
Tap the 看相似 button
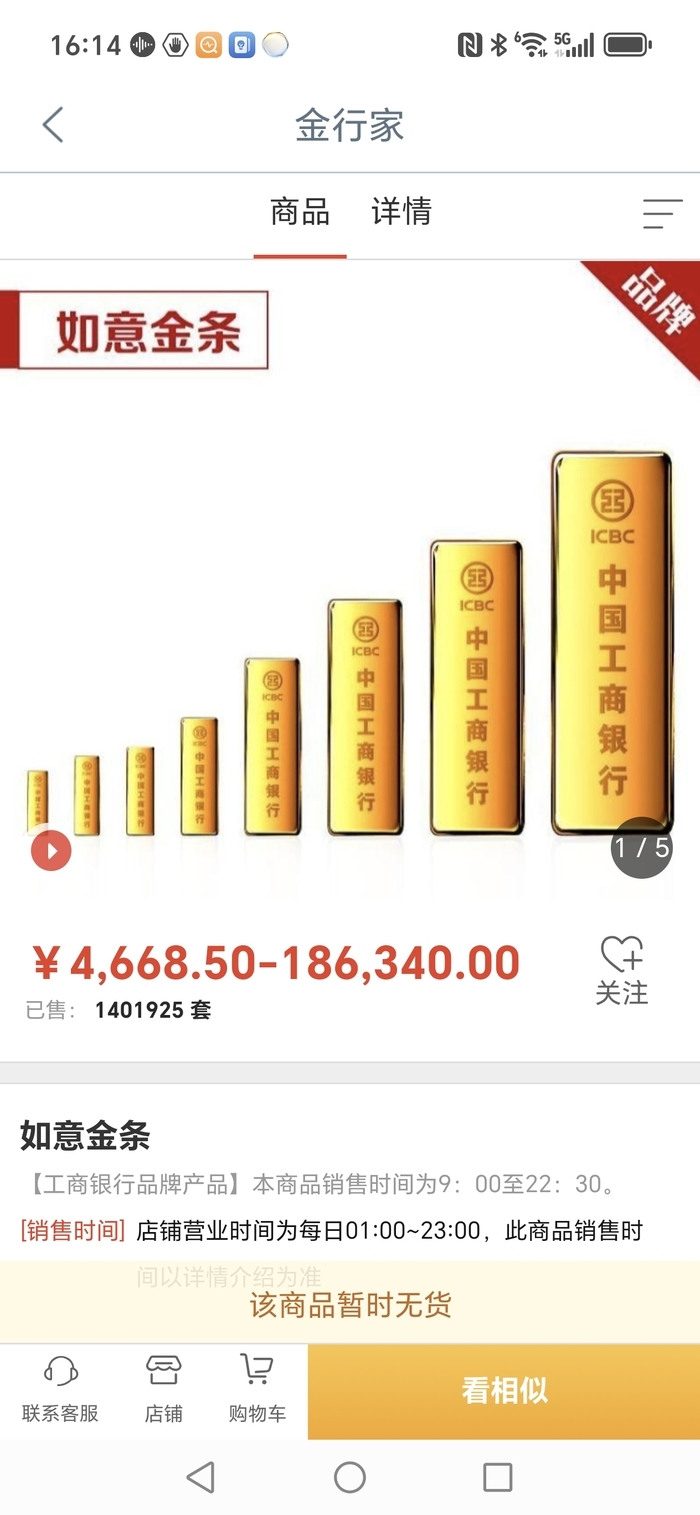(x=504, y=1390)
